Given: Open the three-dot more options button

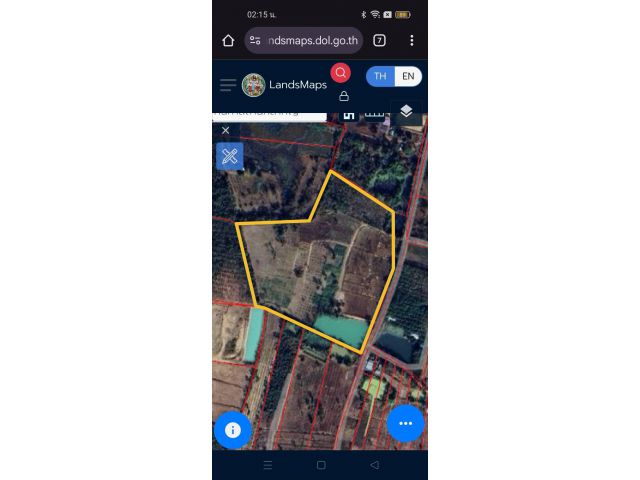Looking at the screenshot, I should coord(406,423).
